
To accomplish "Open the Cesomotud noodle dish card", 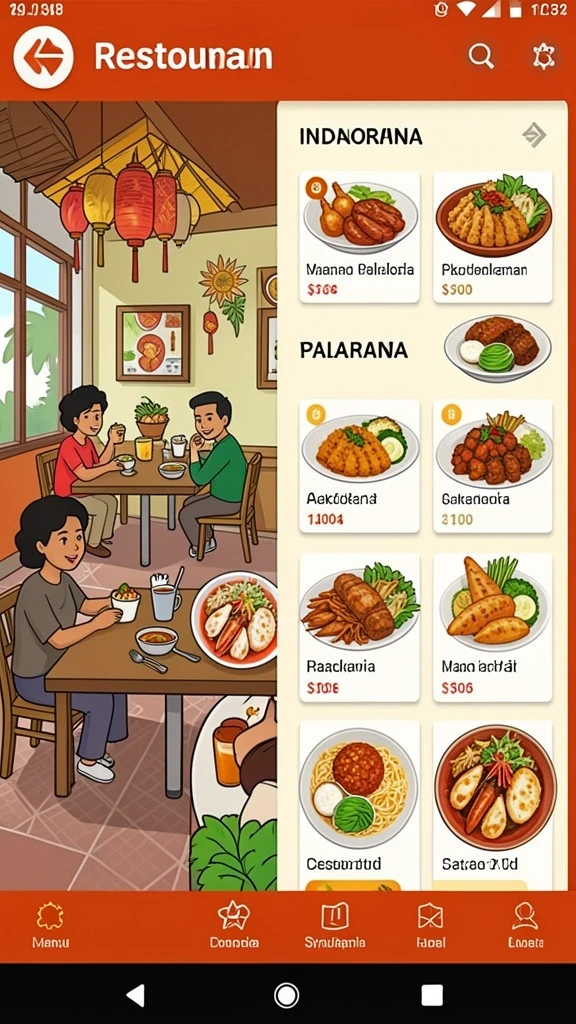I will point(359,805).
